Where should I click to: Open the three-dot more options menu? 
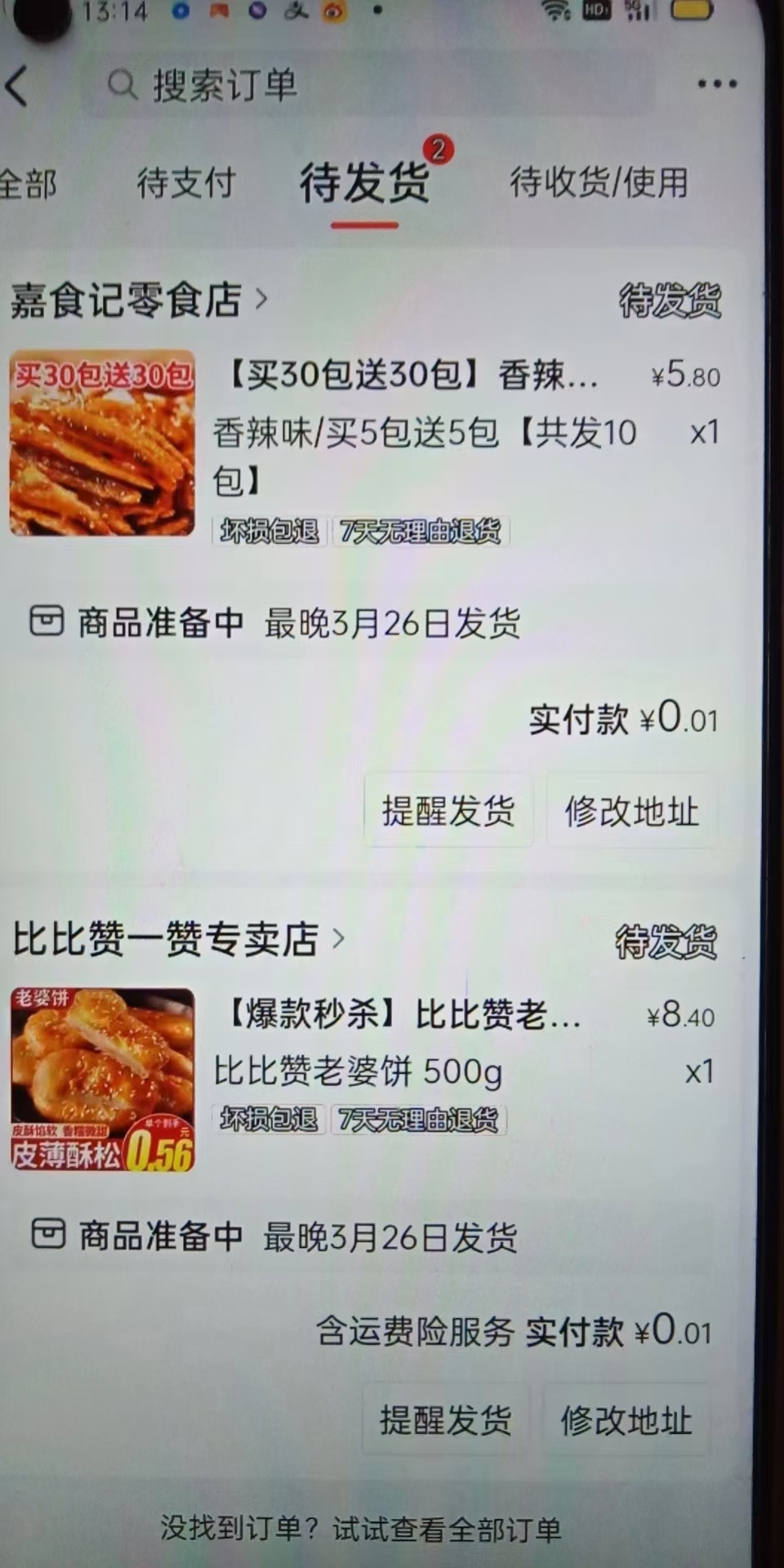click(716, 82)
